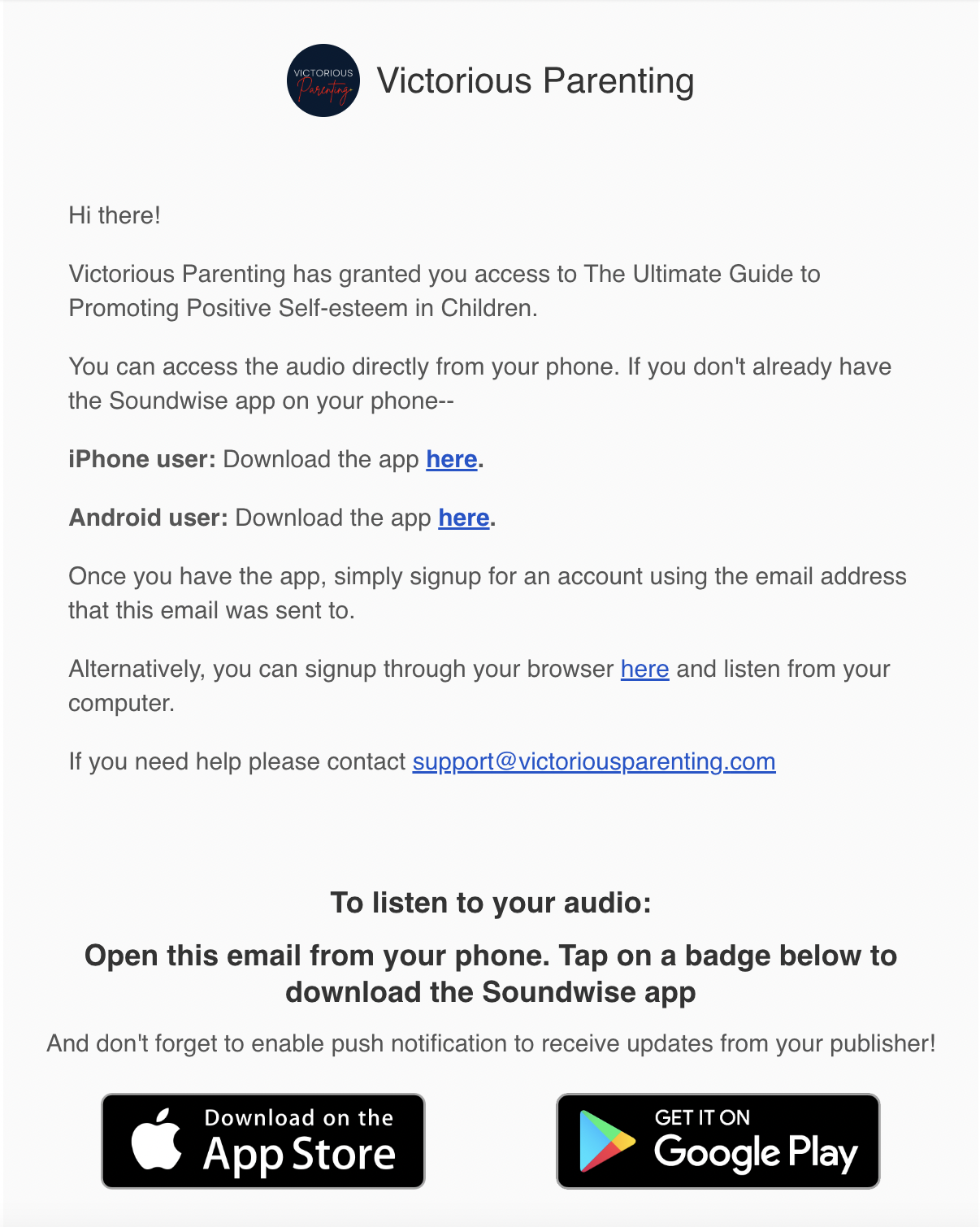The width and height of the screenshot is (980, 1227).
Task: Open the browser signup 'here' link
Action: [644, 670]
